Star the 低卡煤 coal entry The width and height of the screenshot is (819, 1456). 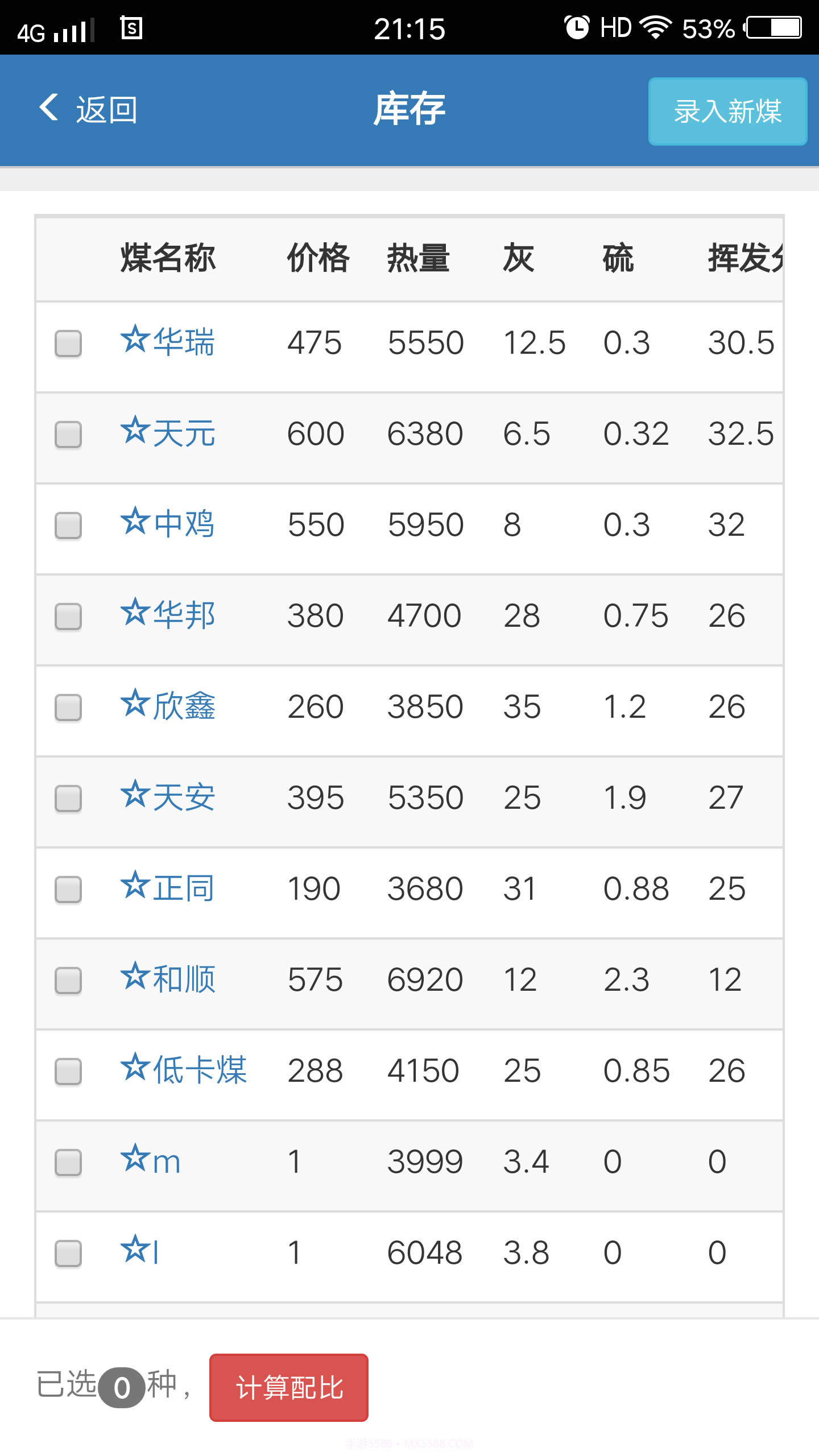tap(135, 1069)
